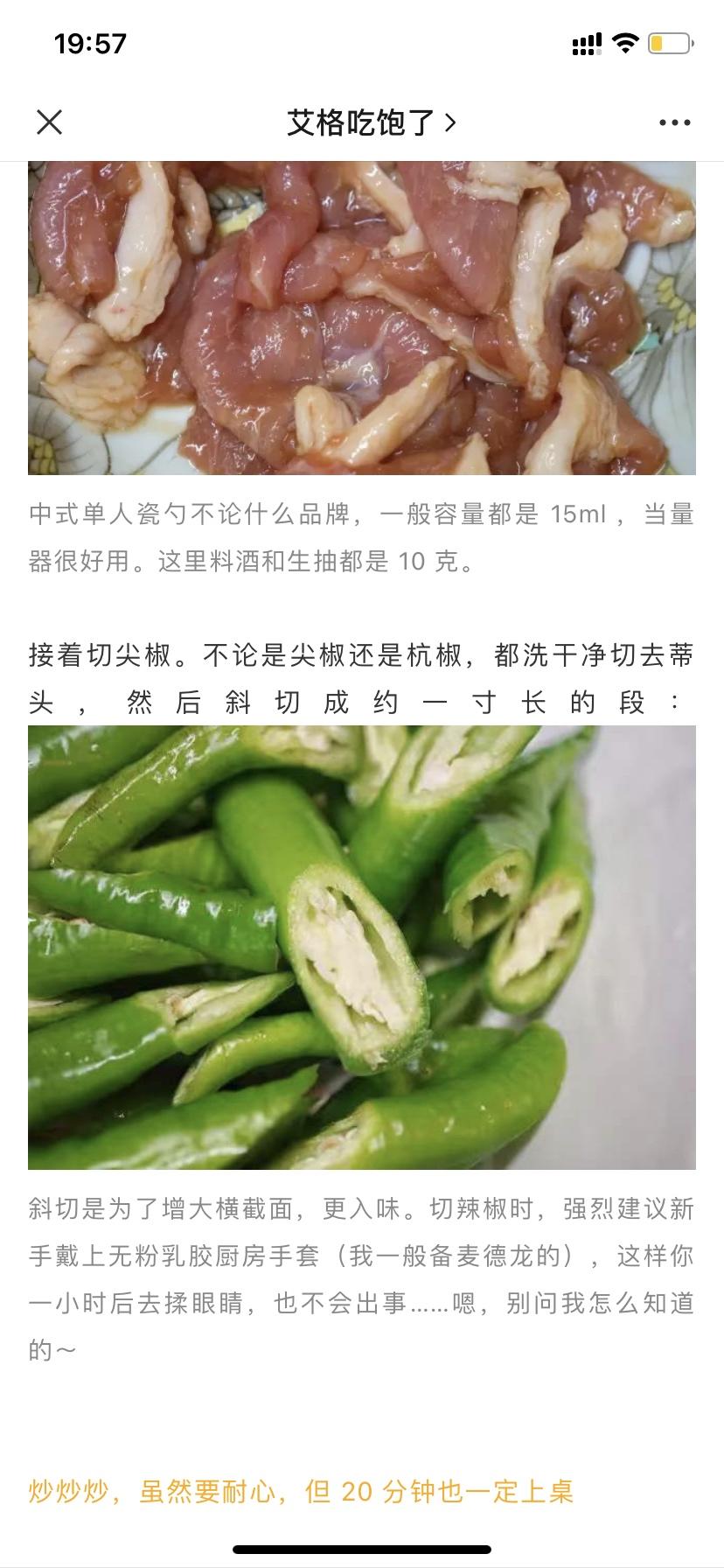Tap the marinated pork strips photo
Viewport: 724px width, 1568px height.
362,315
